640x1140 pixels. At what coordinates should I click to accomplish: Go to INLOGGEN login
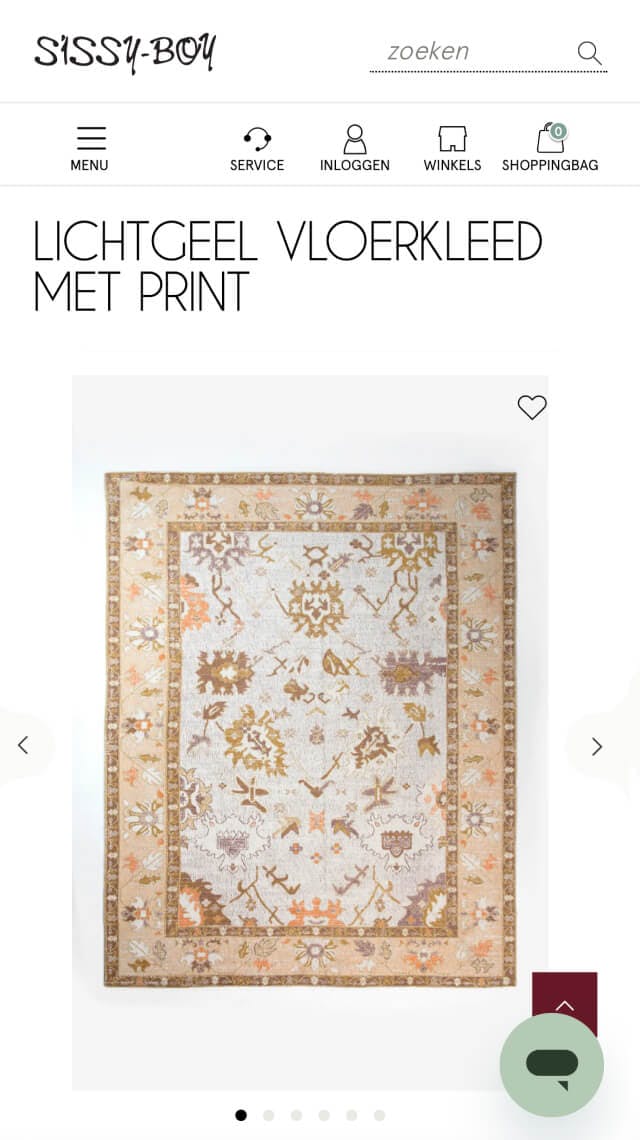(x=355, y=148)
